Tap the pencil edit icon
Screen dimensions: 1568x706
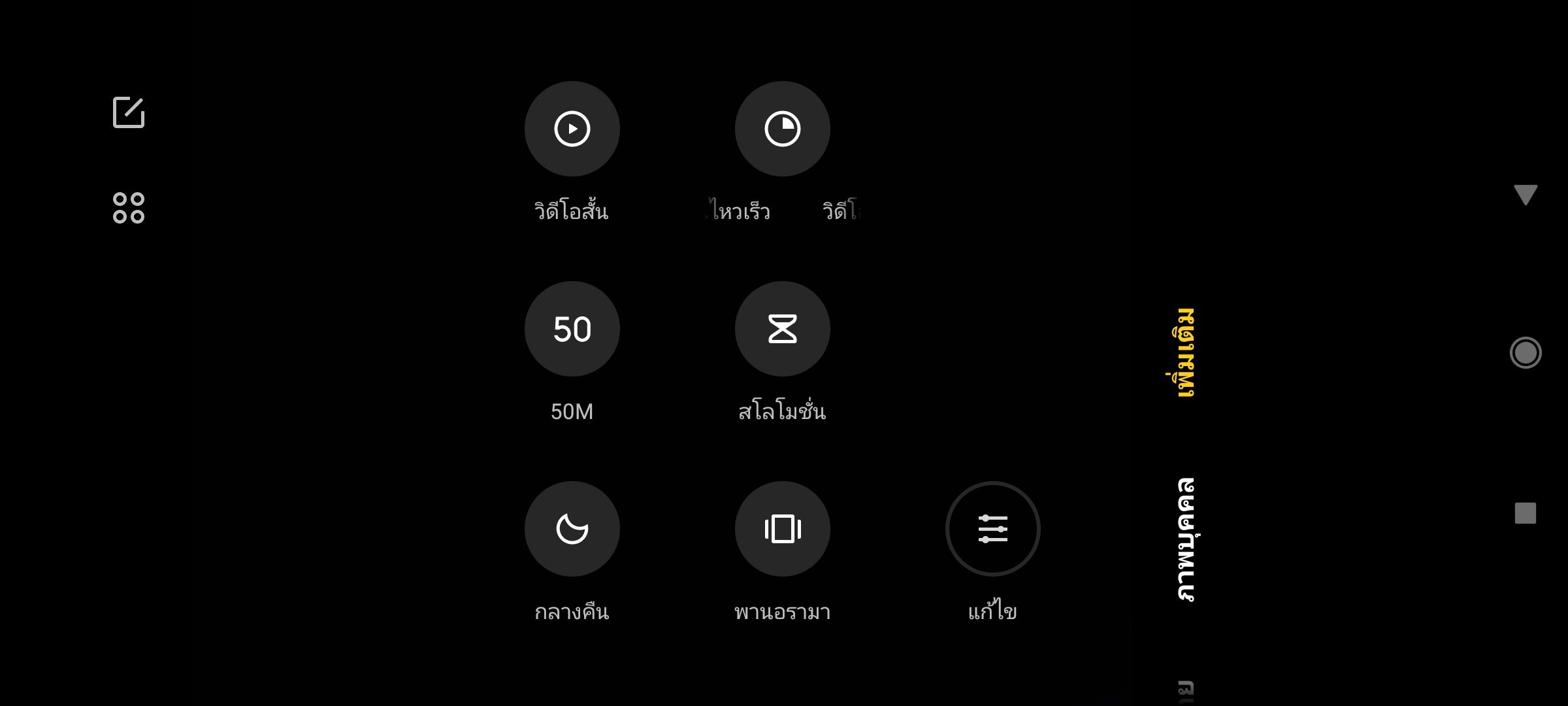click(129, 112)
